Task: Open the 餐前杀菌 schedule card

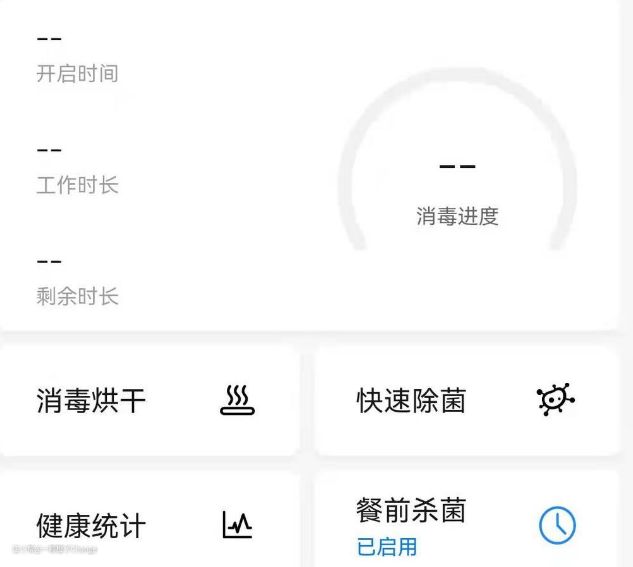Action: 466,525
